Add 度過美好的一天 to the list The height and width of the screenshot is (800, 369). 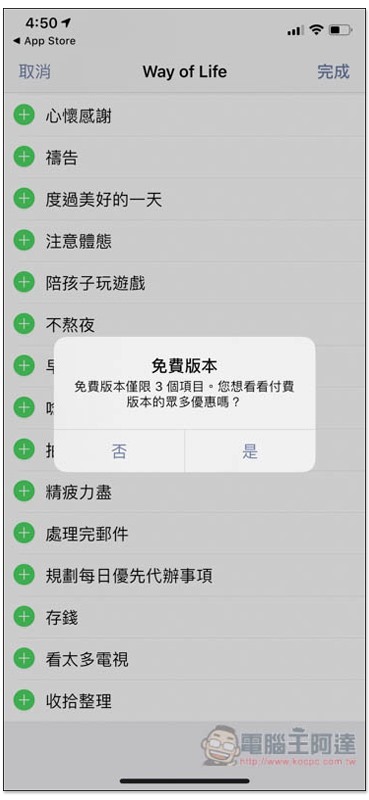(23, 199)
